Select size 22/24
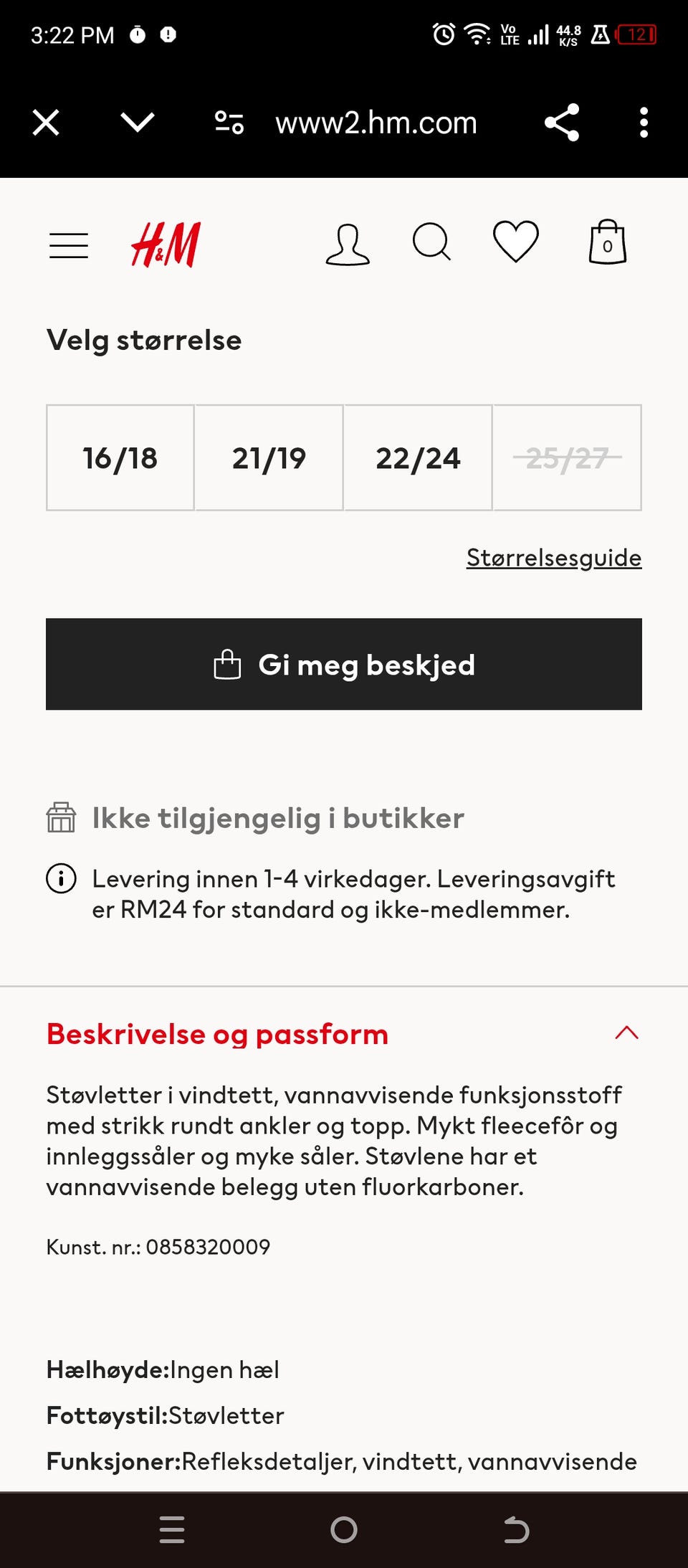 418,457
